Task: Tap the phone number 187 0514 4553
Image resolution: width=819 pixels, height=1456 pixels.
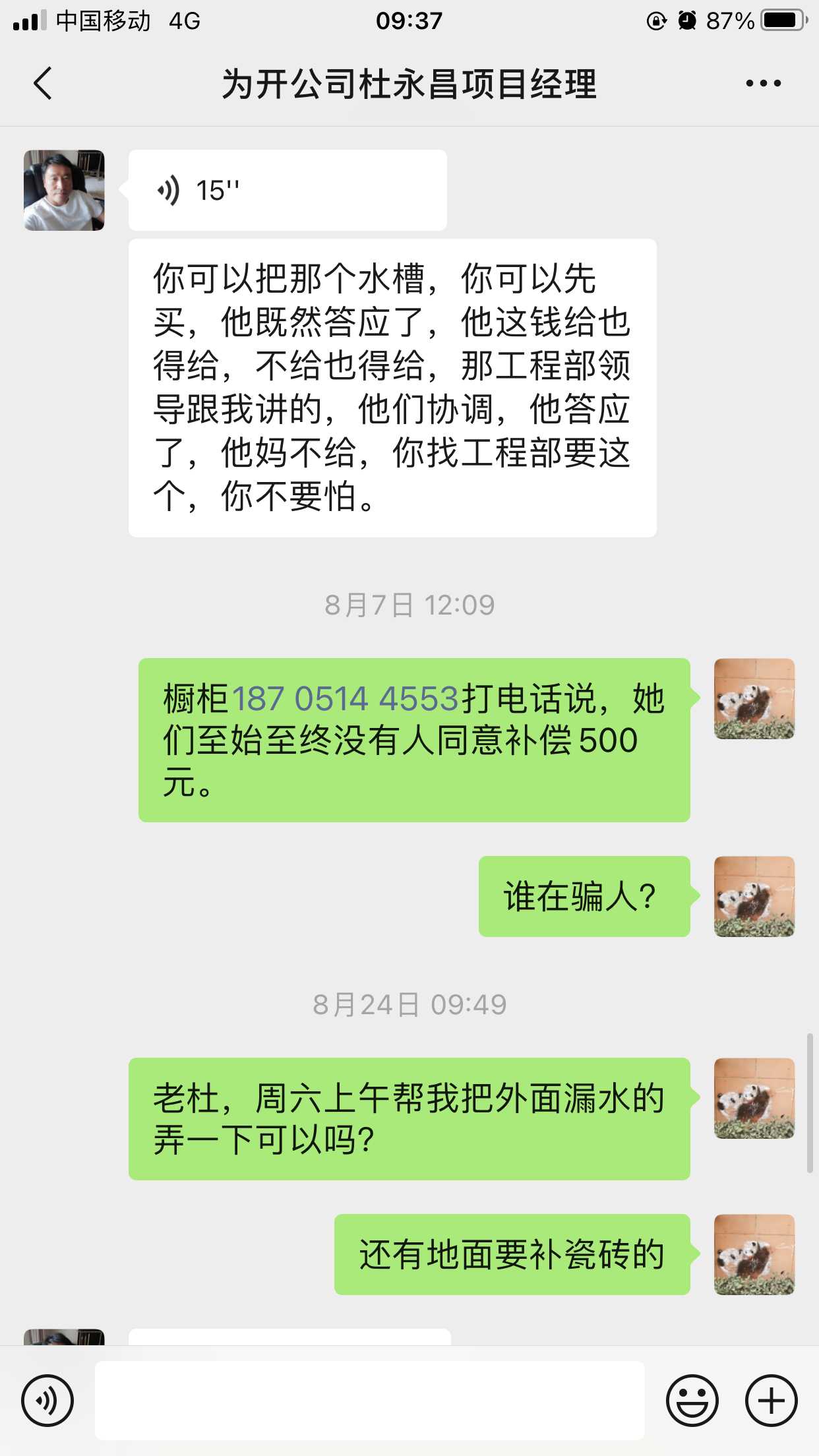Action: 345,699
